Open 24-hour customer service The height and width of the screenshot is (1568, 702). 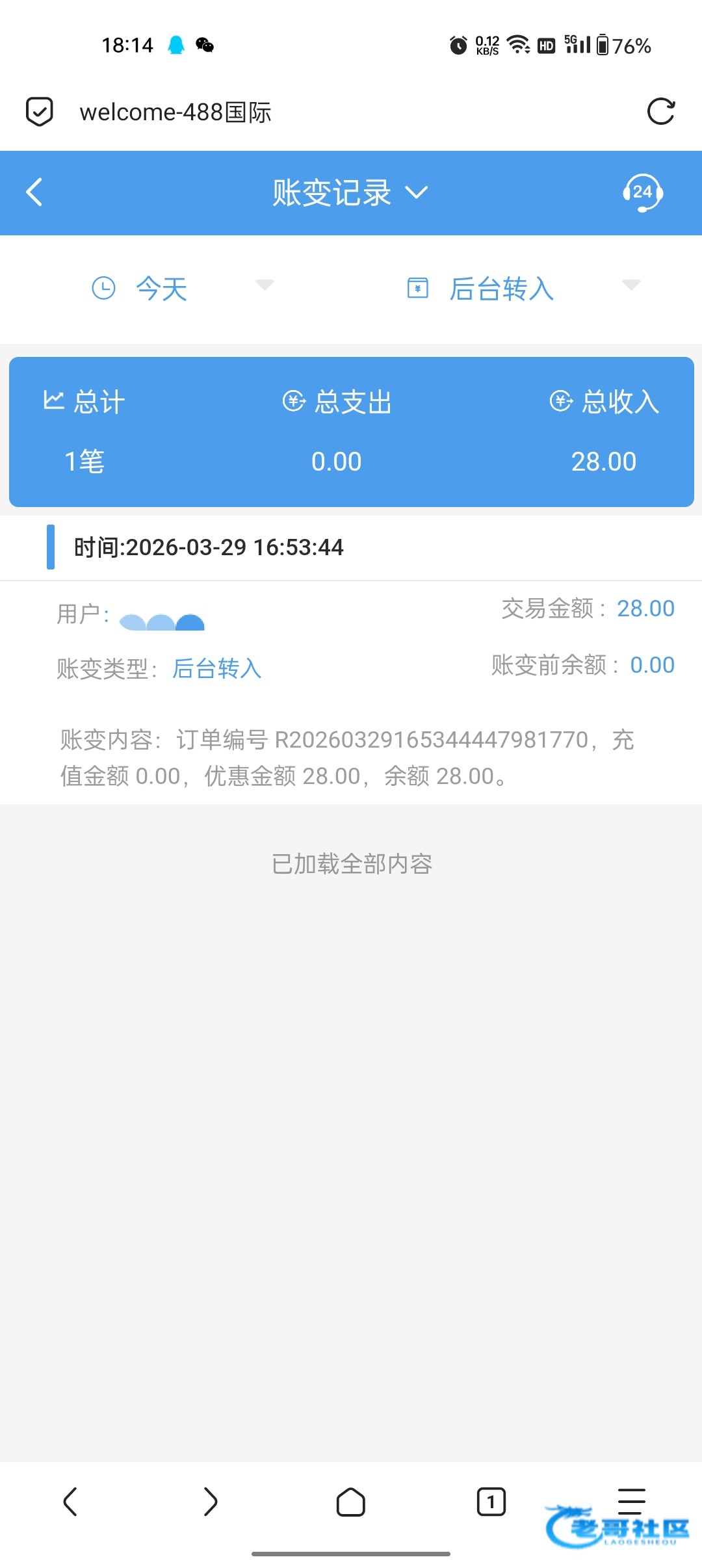click(642, 192)
